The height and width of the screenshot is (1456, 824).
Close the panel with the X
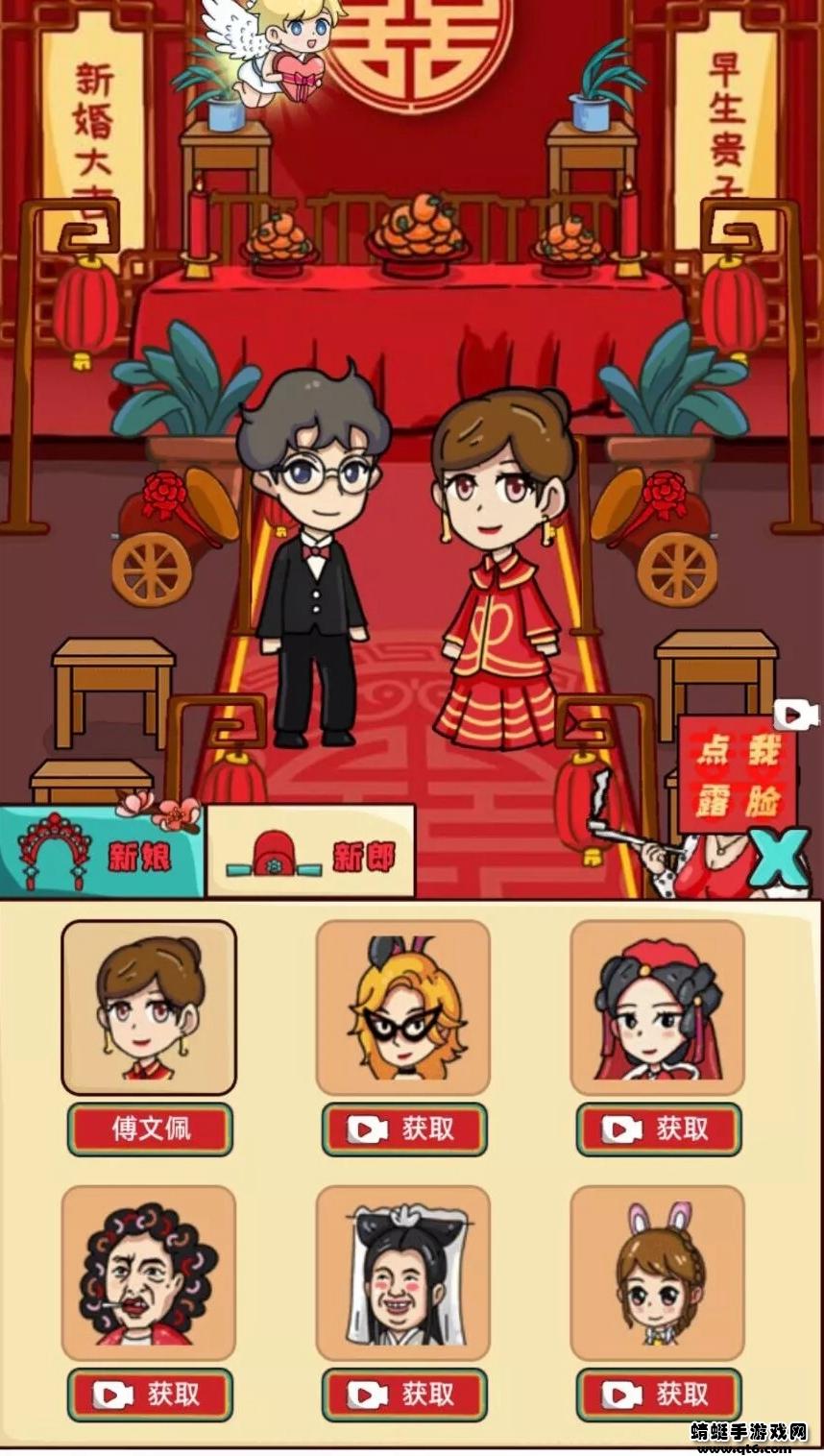[780, 856]
